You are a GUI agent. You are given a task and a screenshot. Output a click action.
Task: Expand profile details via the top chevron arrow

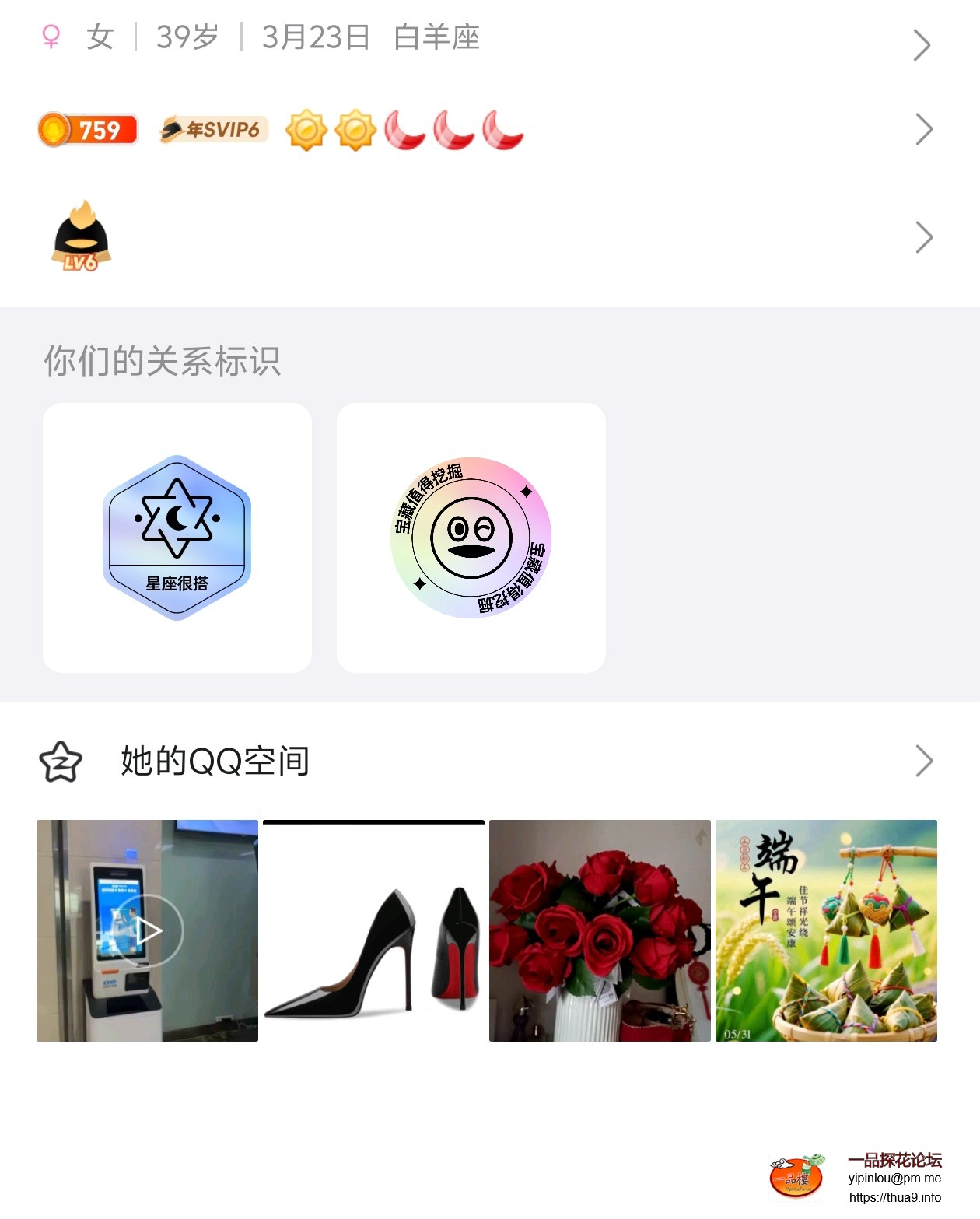[x=922, y=44]
